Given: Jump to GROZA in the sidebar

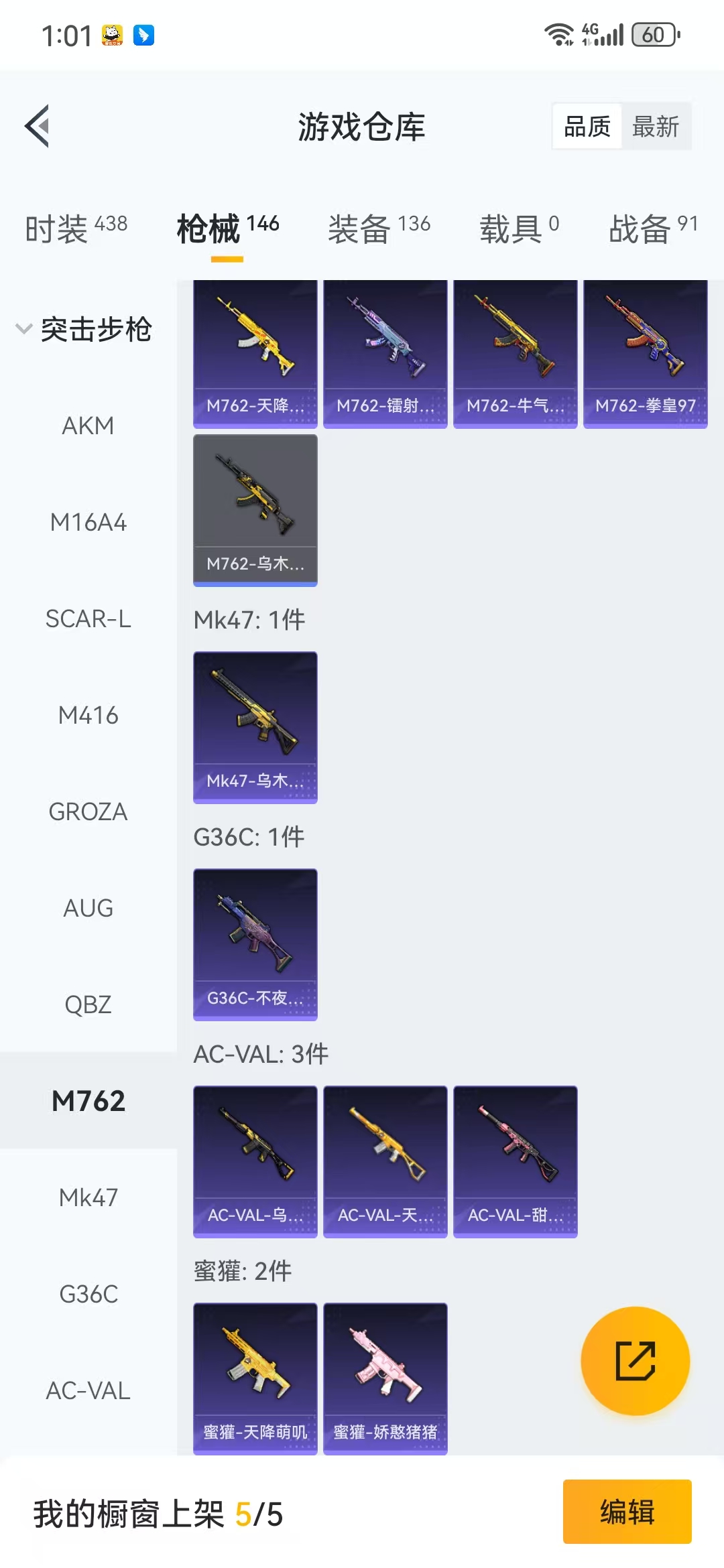Looking at the screenshot, I should point(88,811).
